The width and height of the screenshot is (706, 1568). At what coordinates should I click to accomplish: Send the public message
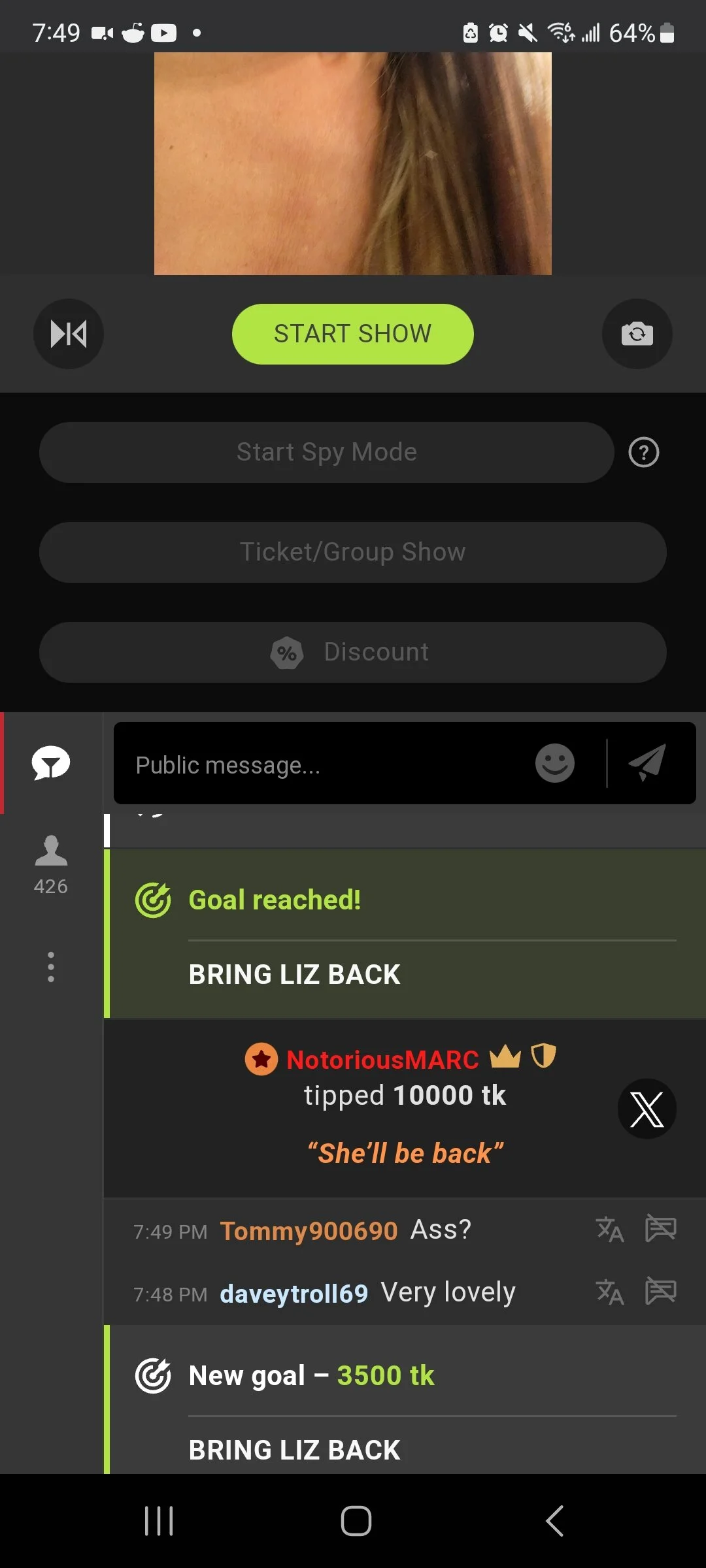click(x=647, y=762)
